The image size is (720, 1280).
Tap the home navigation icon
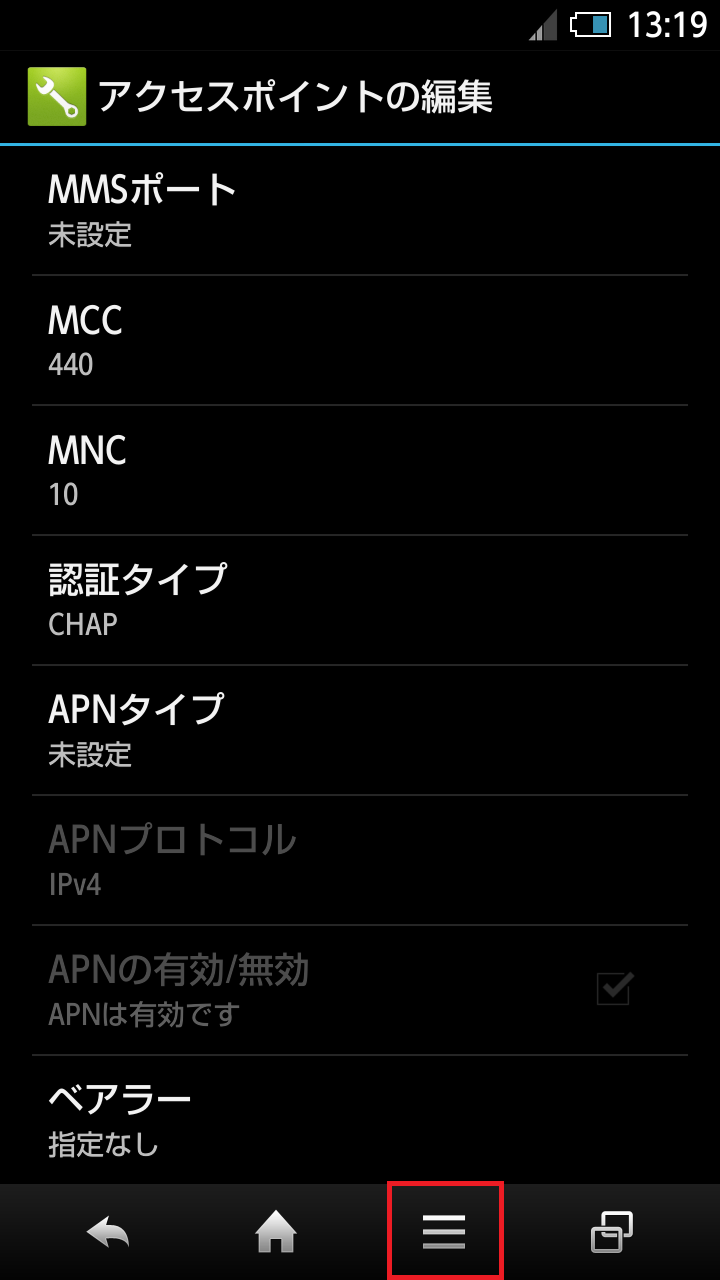pyautogui.click(x=277, y=1231)
